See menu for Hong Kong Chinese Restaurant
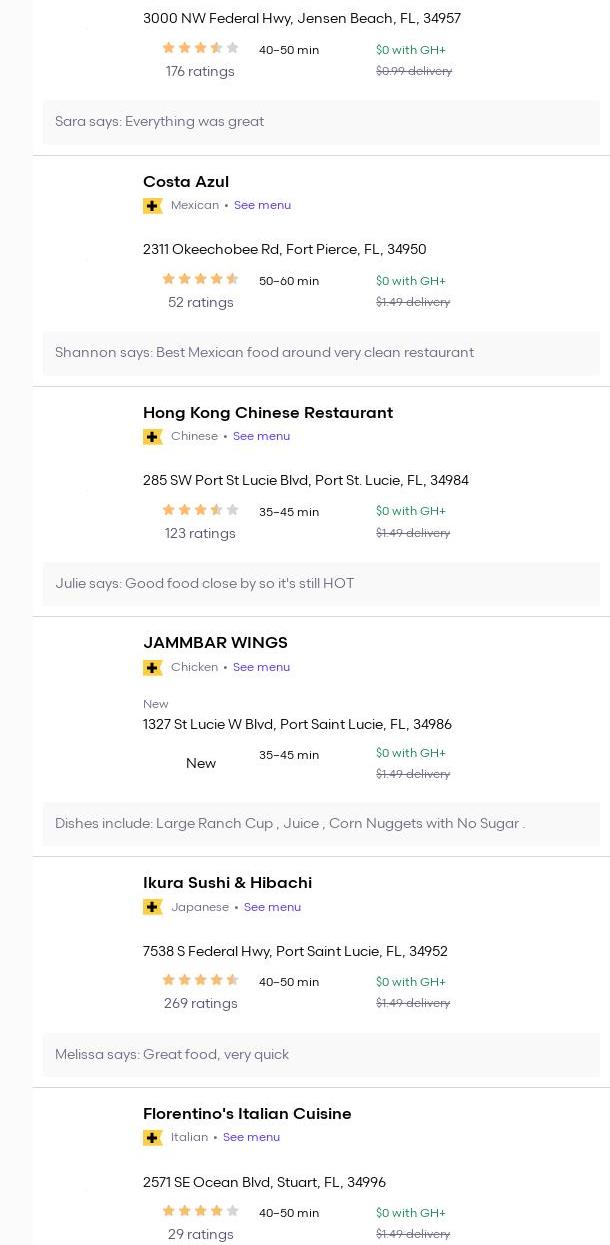610x1245 pixels. 261,437
